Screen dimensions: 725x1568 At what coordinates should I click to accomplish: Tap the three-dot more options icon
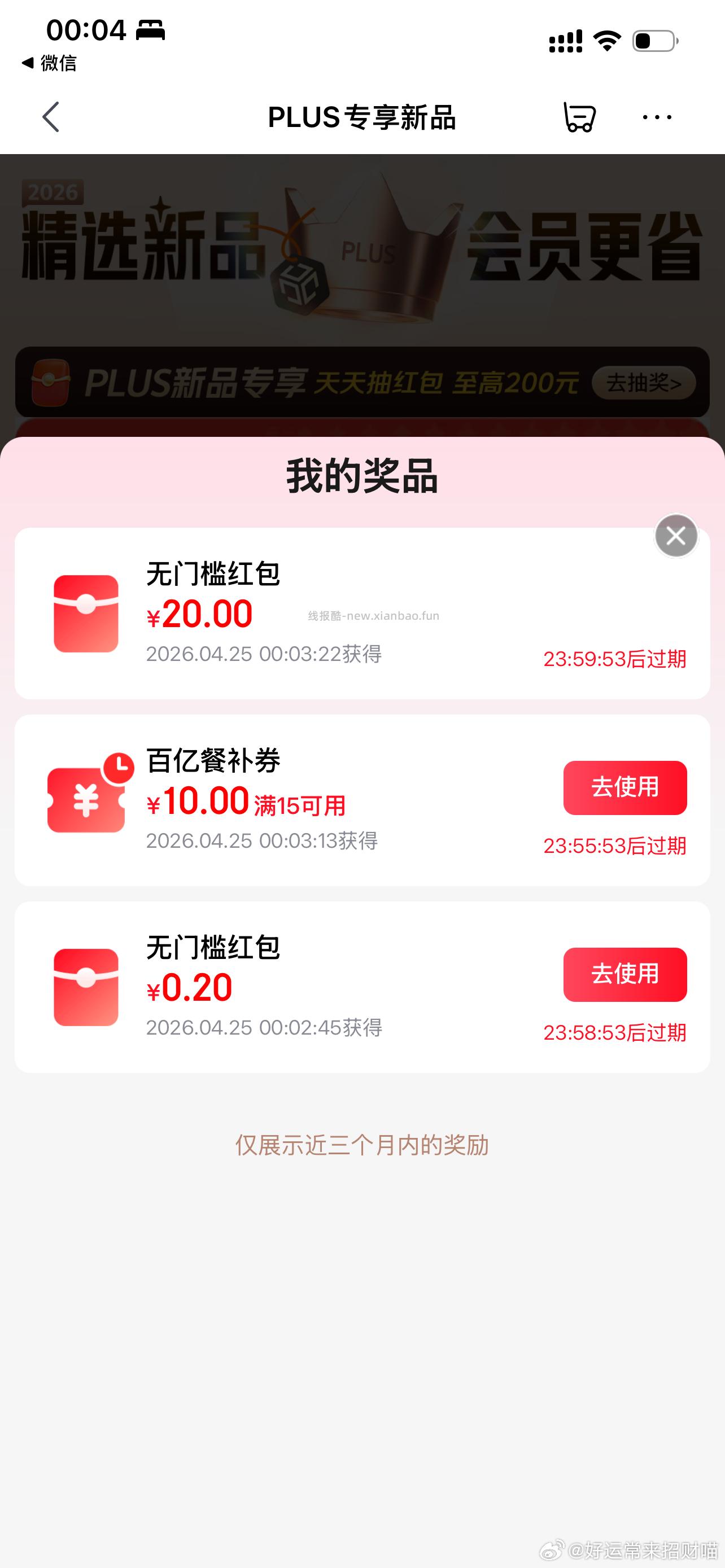tap(657, 118)
